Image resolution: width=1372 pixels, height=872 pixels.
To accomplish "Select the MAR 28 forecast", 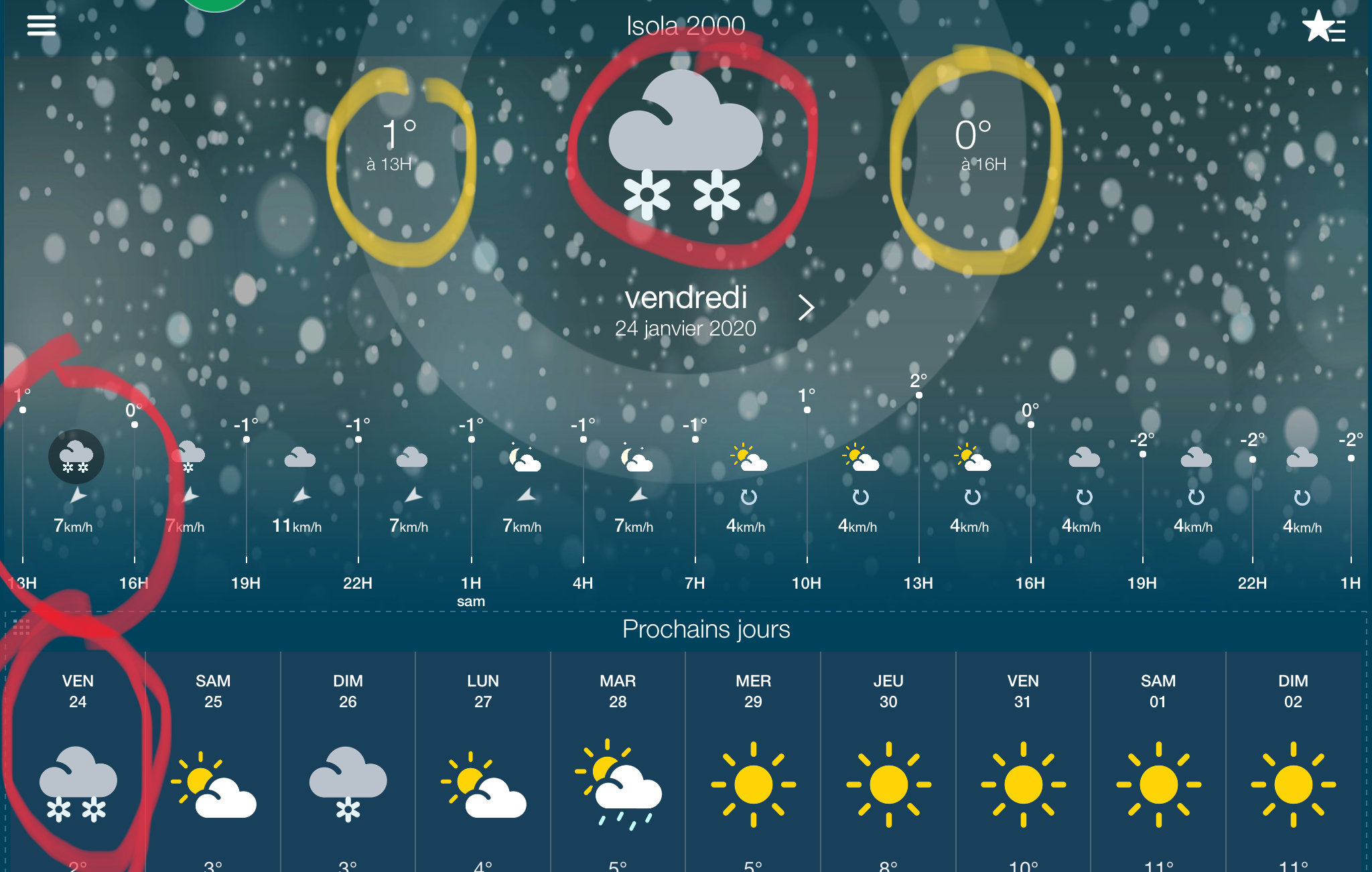I will tap(618, 764).
